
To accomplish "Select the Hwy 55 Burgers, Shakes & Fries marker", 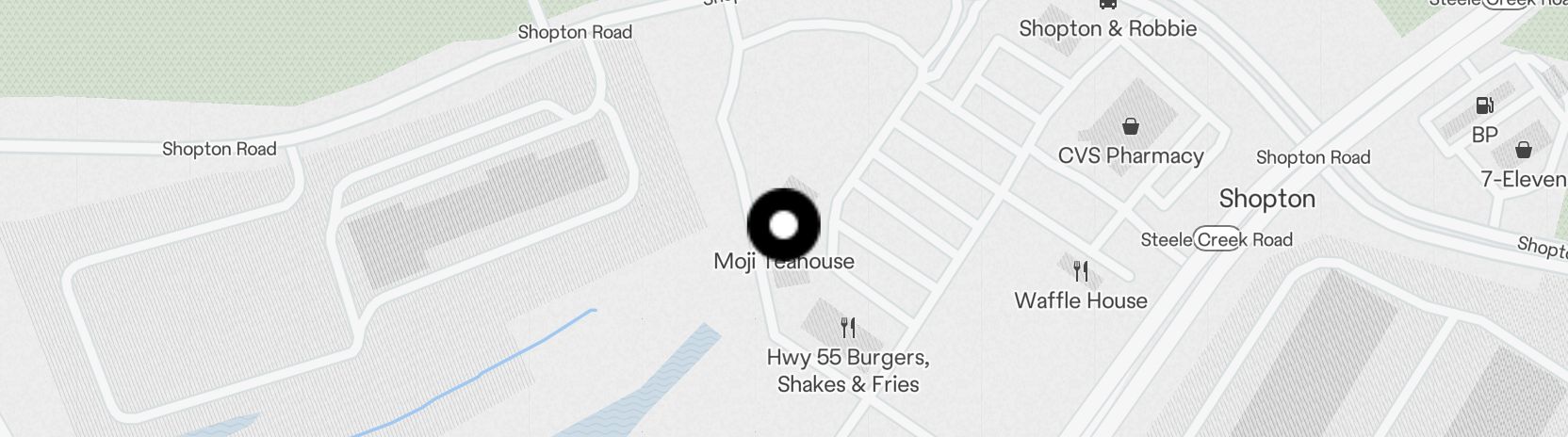I will coord(848,329).
